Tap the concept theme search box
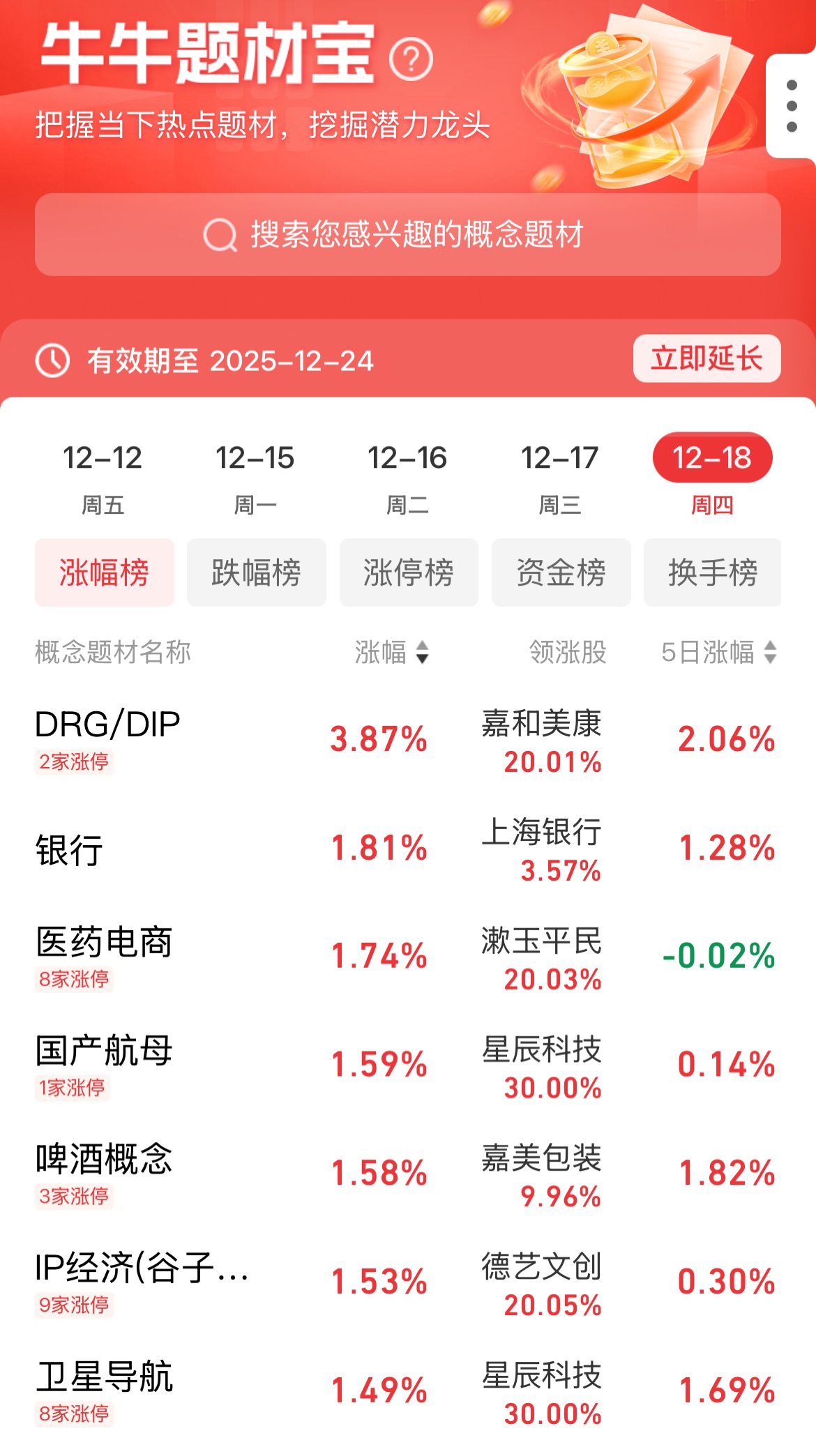The image size is (816, 1456). tap(407, 234)
